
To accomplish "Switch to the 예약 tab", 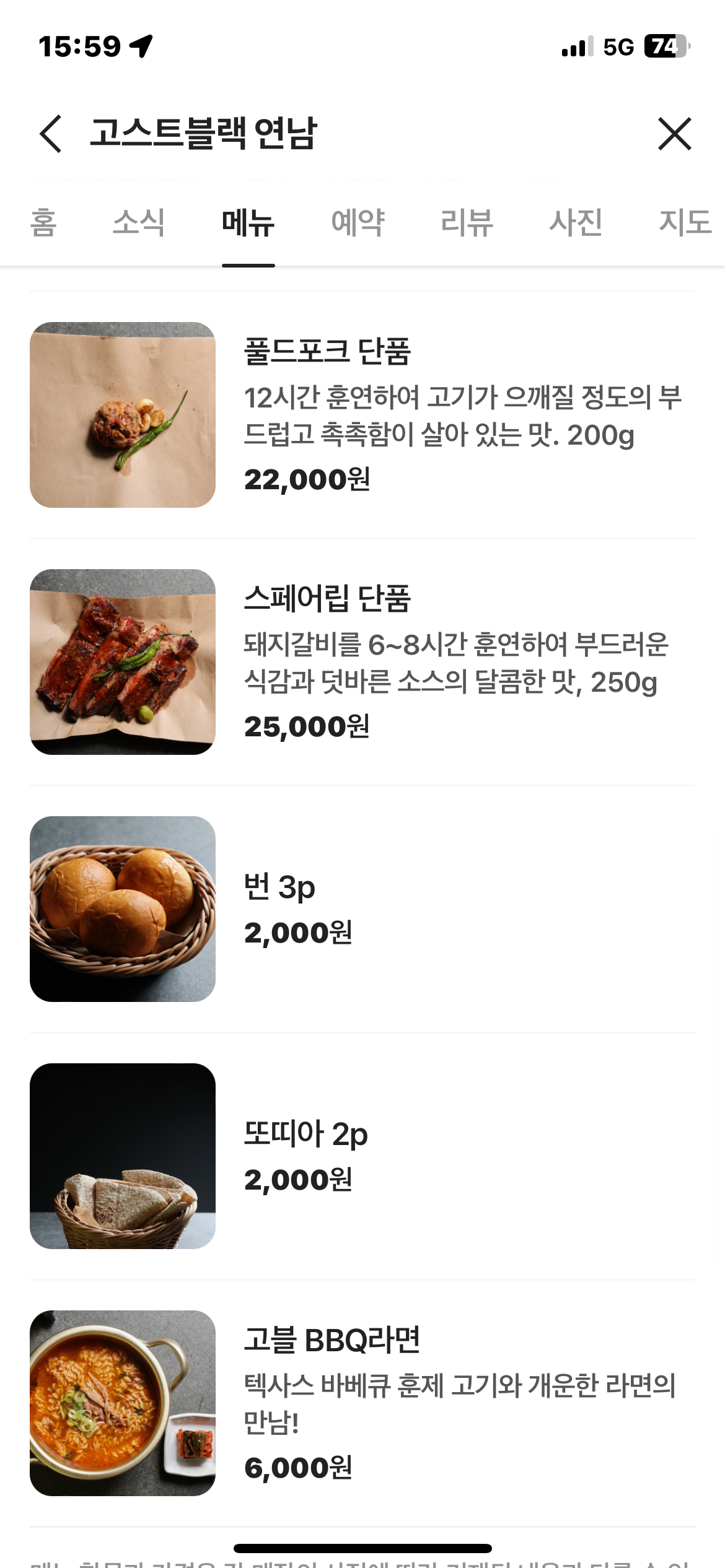I will coord(358,222).
